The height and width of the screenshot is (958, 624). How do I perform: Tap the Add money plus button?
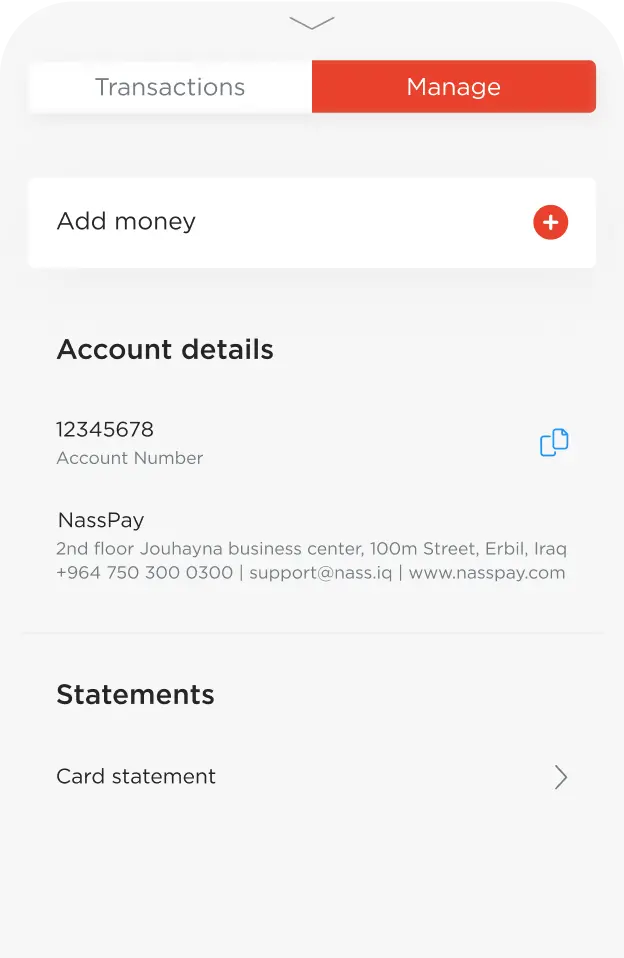pos(550,222)
